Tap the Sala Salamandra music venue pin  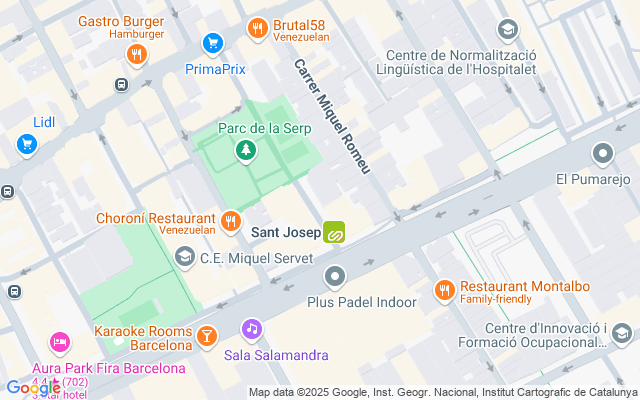point(251,328)
